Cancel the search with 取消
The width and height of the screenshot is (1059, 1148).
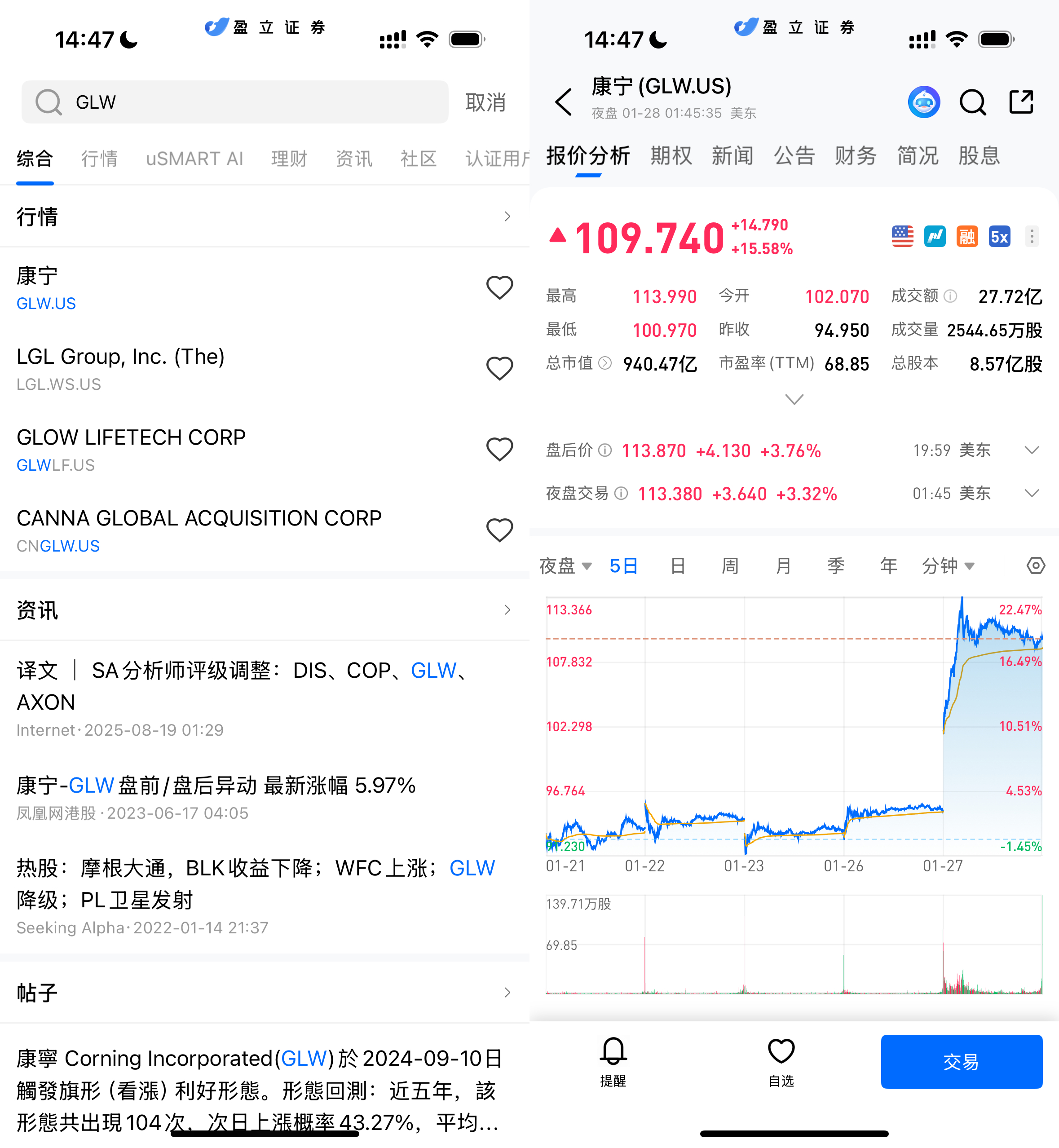coord(485,102)
